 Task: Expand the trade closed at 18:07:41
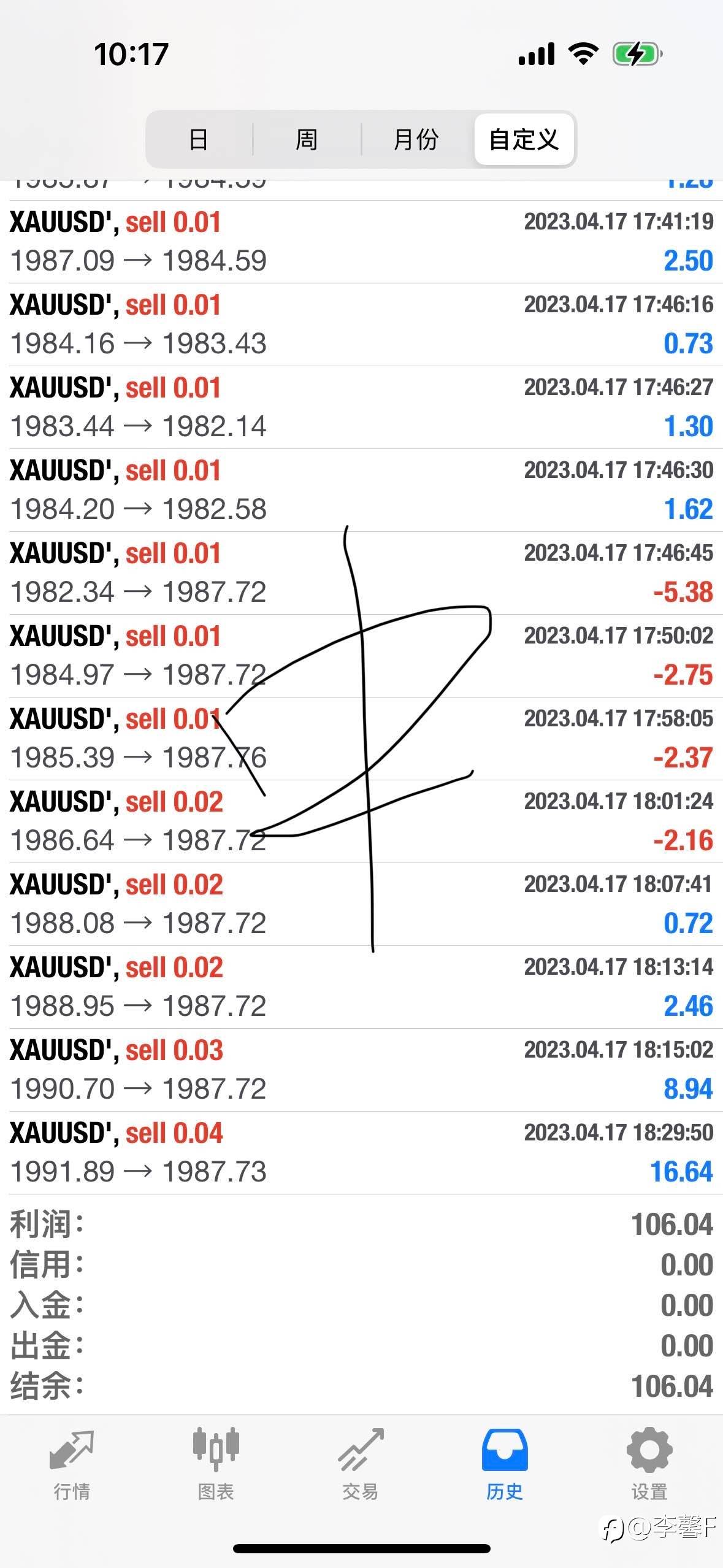click(361, 904)
